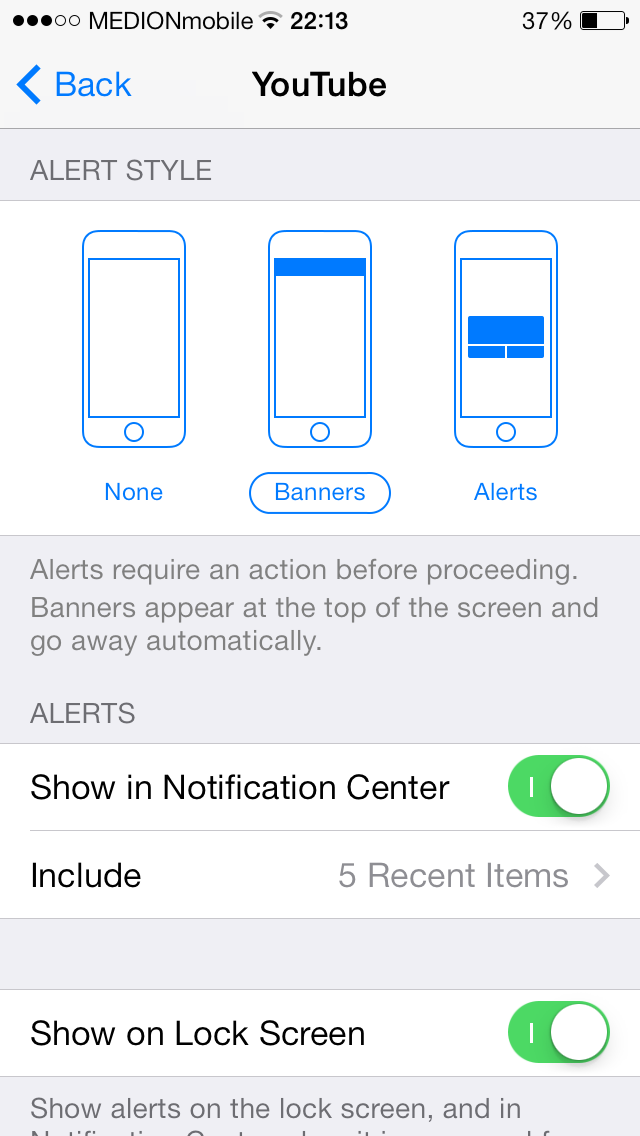Go back to the previous screen
This screenshot has height=1136, width=640.
tap(74, 85)
